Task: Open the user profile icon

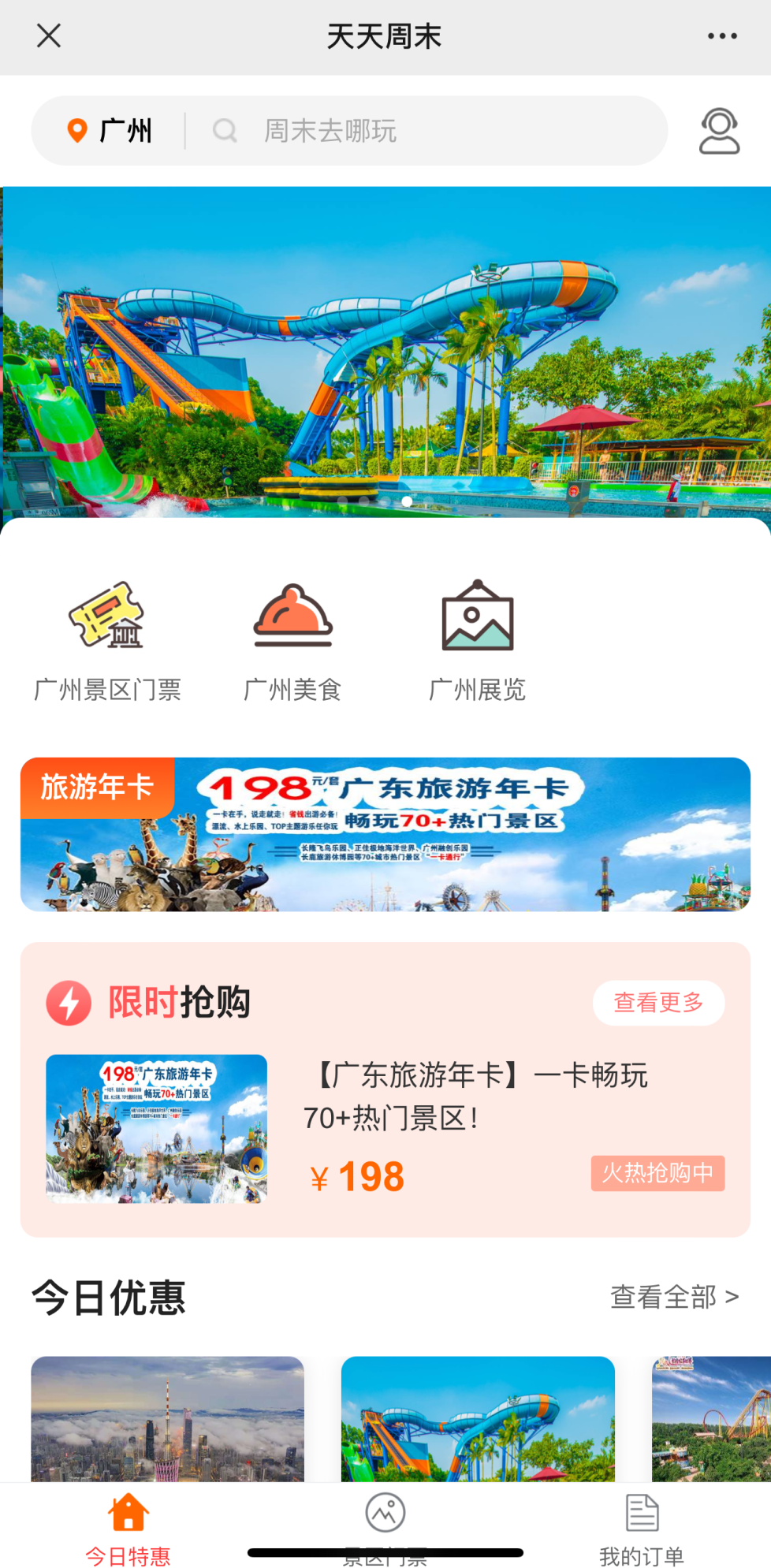Action: click(x=719, y=131)
